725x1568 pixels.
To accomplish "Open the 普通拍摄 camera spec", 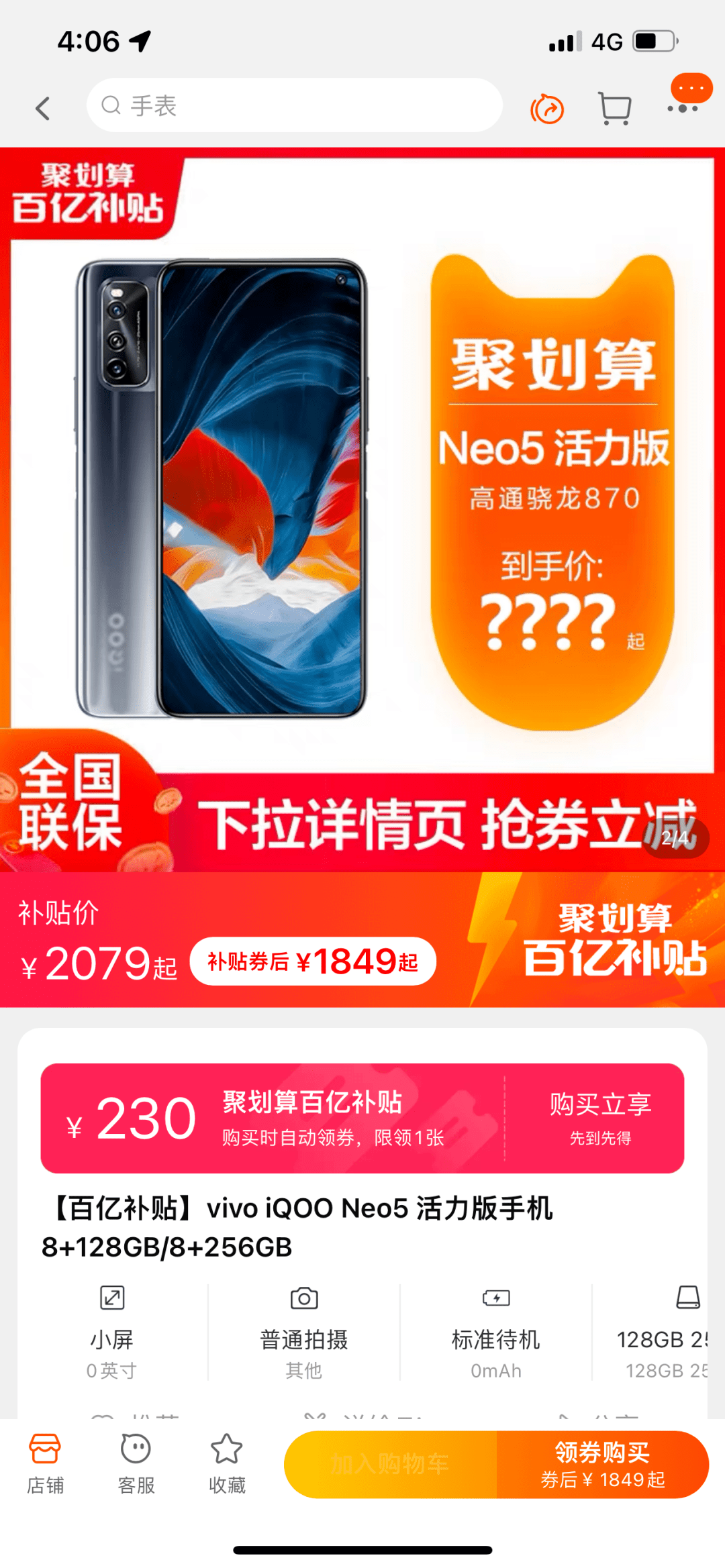I will point(304,1332).
